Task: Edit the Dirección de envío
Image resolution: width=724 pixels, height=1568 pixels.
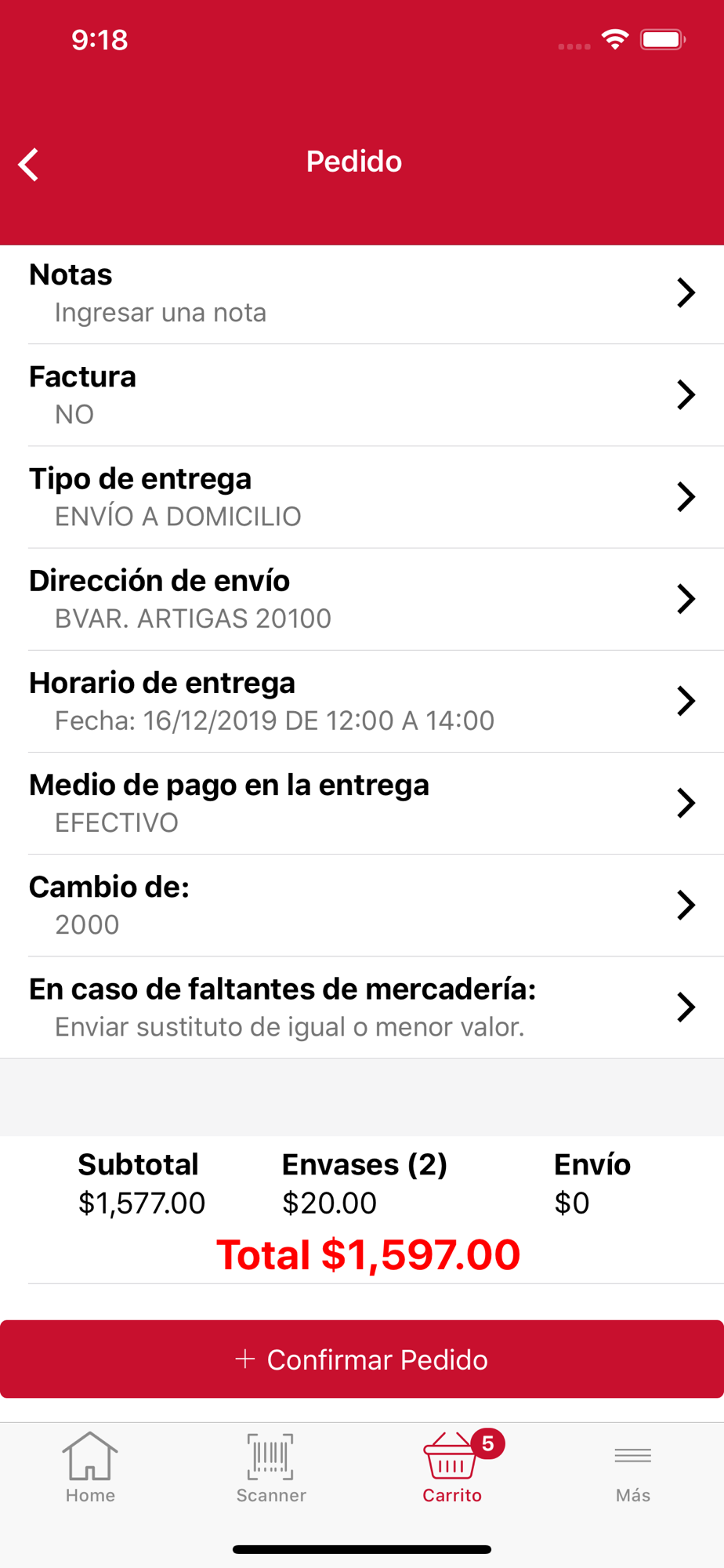Action: click(x=362, y=599)
